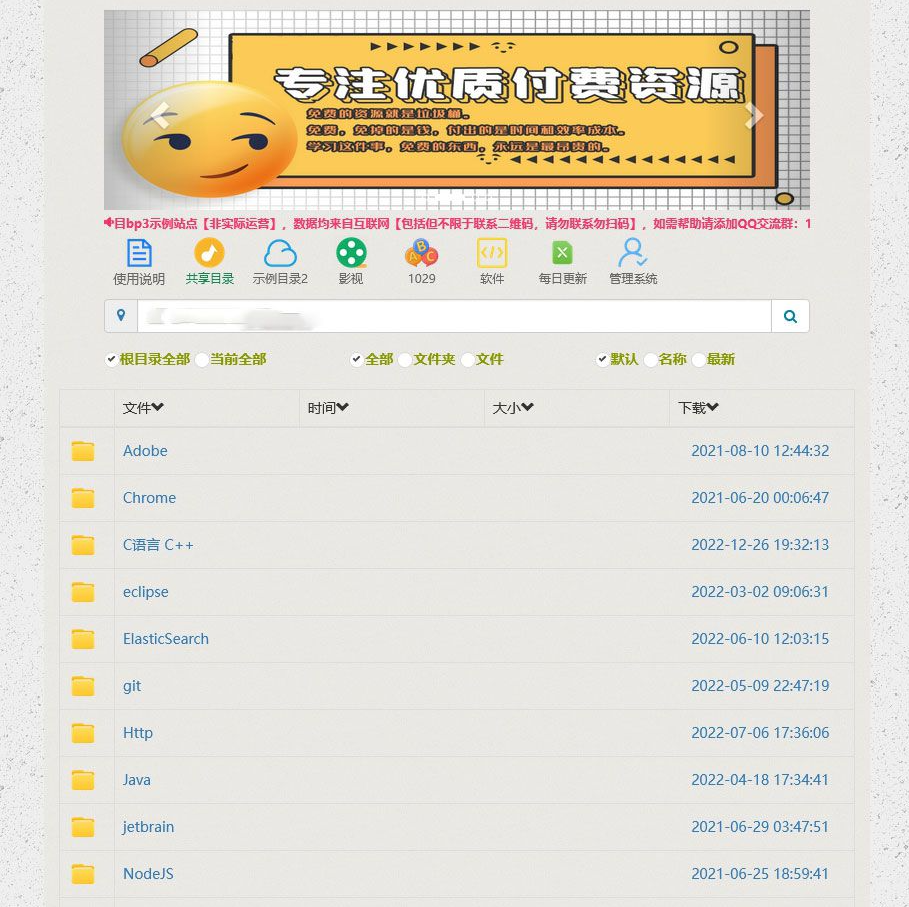Switch to 共享目录
This screenshot has width=909, height=907.
click(210, 262)
